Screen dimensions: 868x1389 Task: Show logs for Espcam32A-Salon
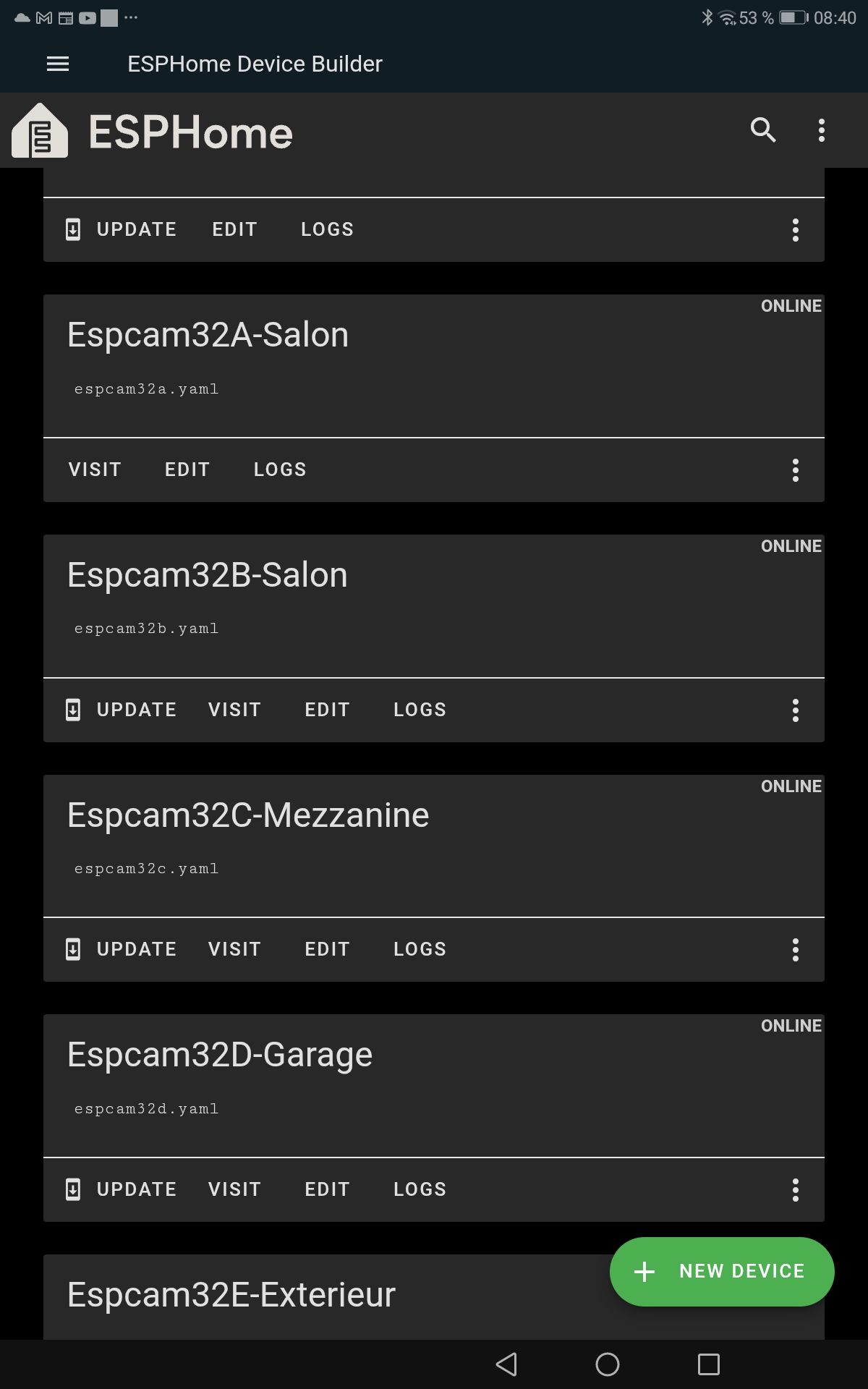(x=280, y=470)
